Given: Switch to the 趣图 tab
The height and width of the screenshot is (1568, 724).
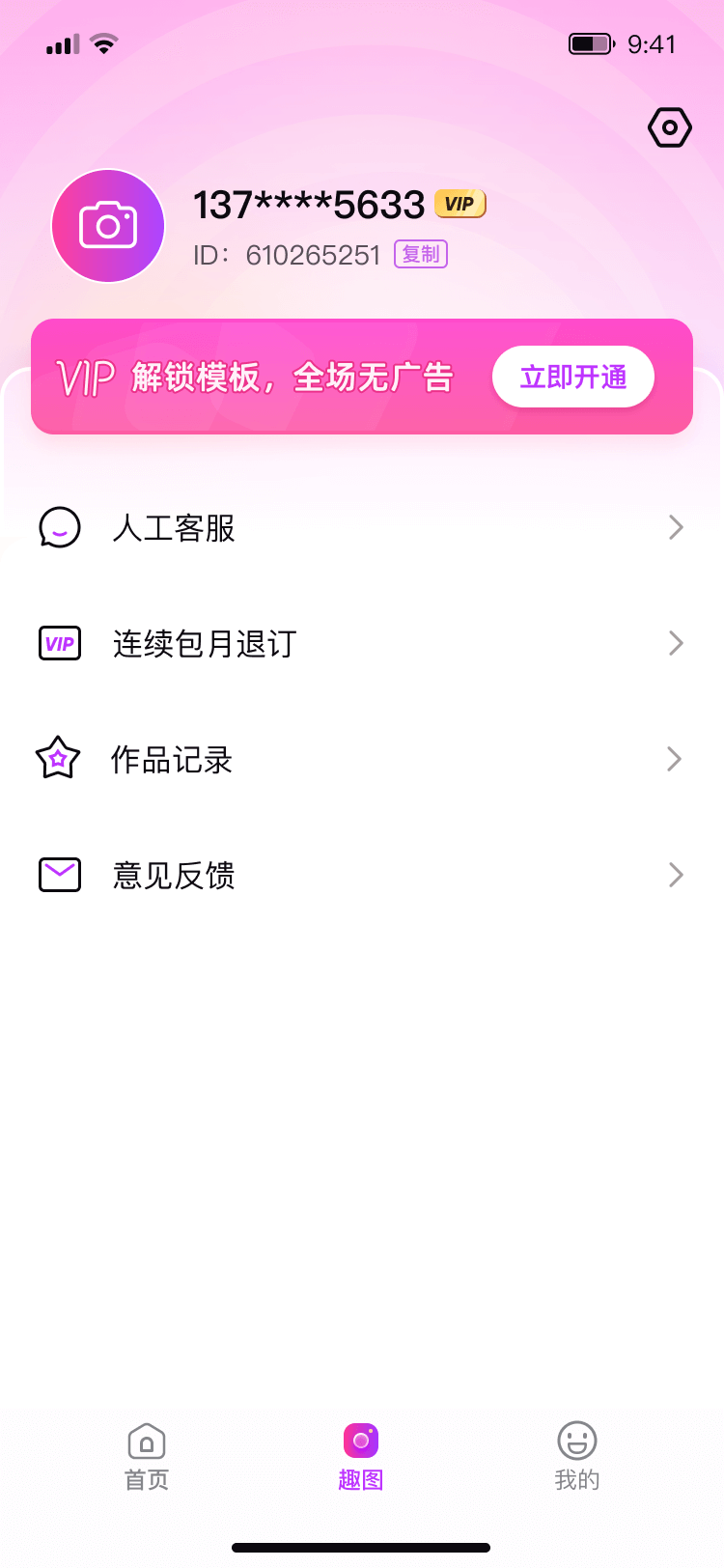Looking at the screenshot, I should click(361, 1457).
